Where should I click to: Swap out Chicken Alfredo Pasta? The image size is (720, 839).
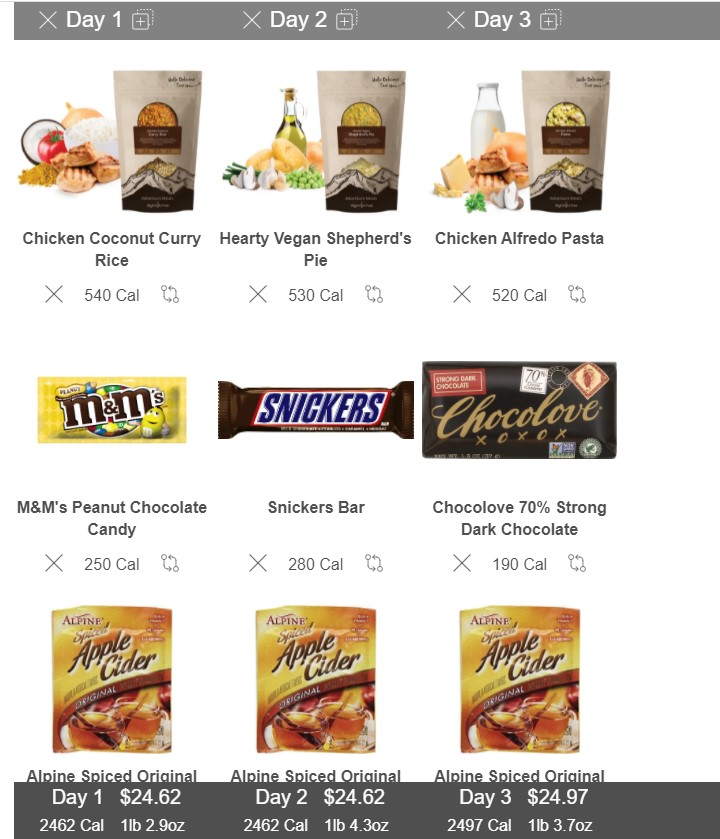577,295
